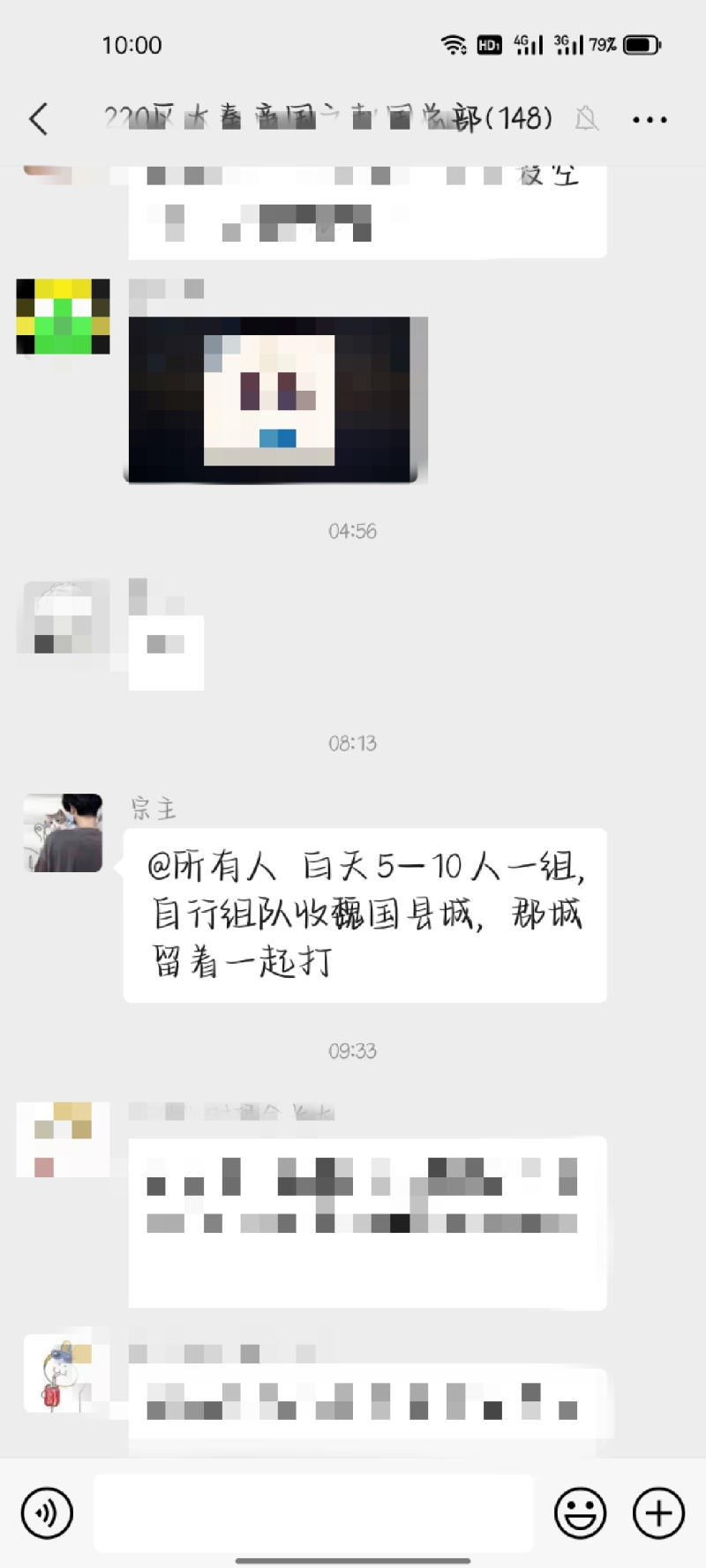This screenshot has height=1568, width=706.
Task: Open the plus attachments panel
Action: point(658,1513)
